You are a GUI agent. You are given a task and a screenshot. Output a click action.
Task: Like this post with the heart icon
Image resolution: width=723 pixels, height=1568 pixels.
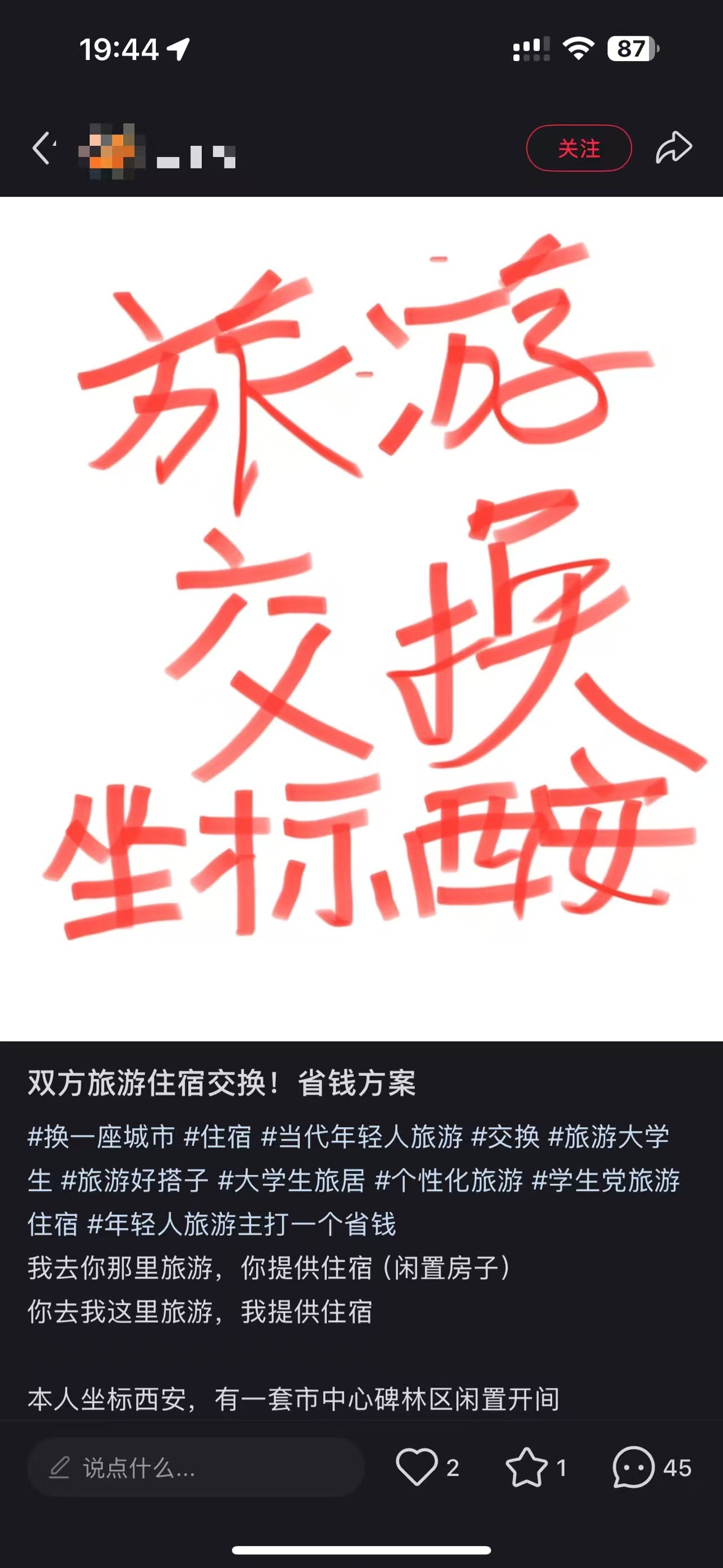418,1467
